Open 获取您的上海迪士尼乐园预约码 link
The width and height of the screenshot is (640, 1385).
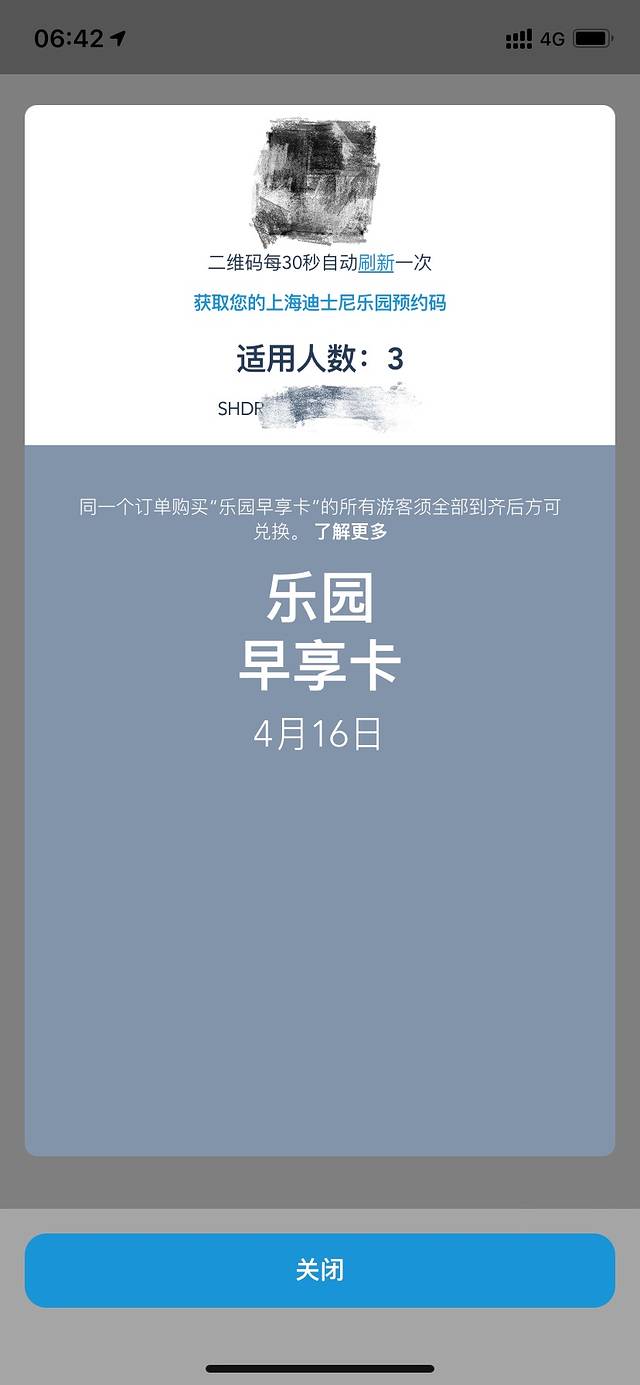[x=320, y=302]
